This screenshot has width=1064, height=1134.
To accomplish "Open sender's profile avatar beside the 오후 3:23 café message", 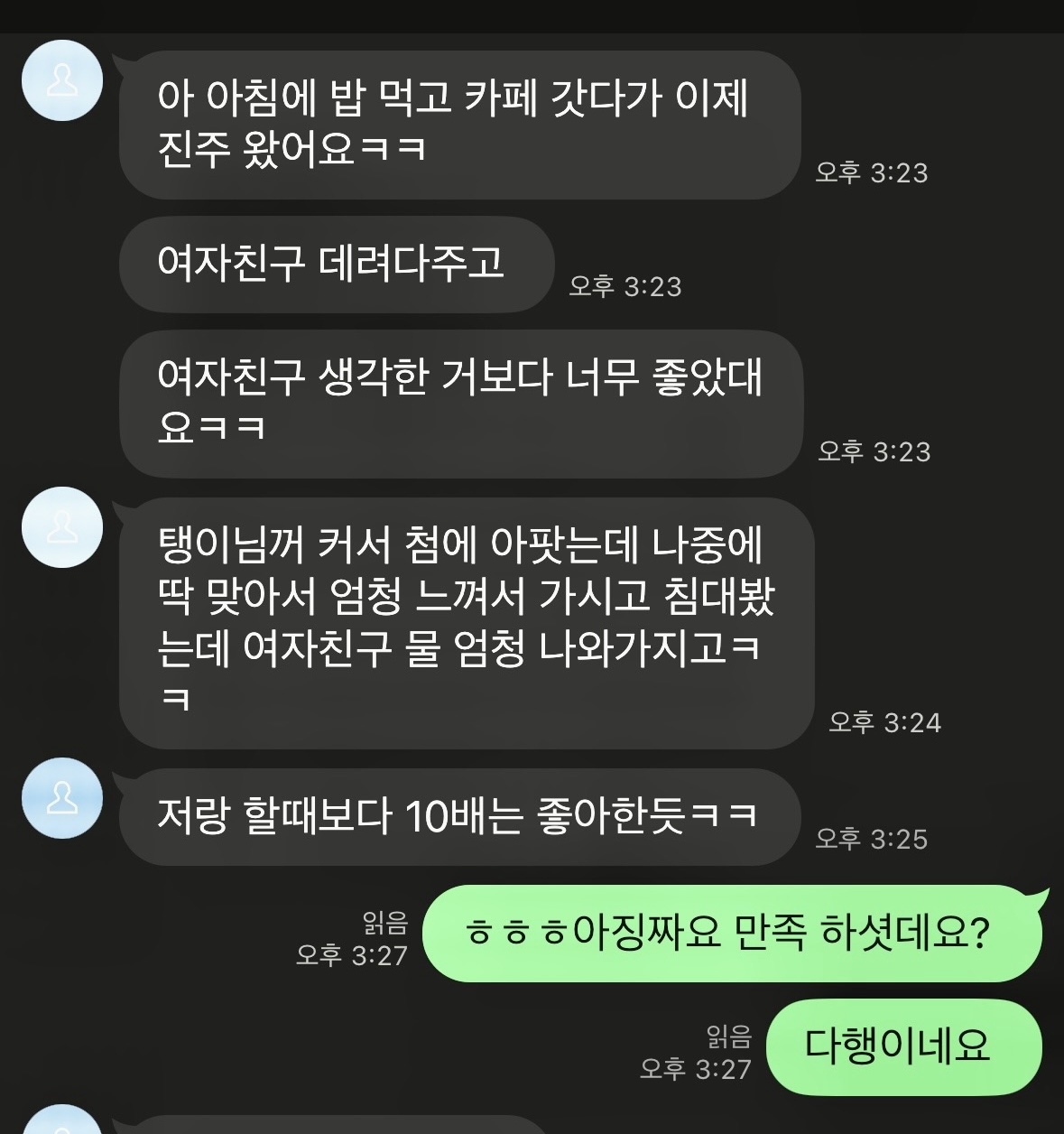I will (62, 80).
